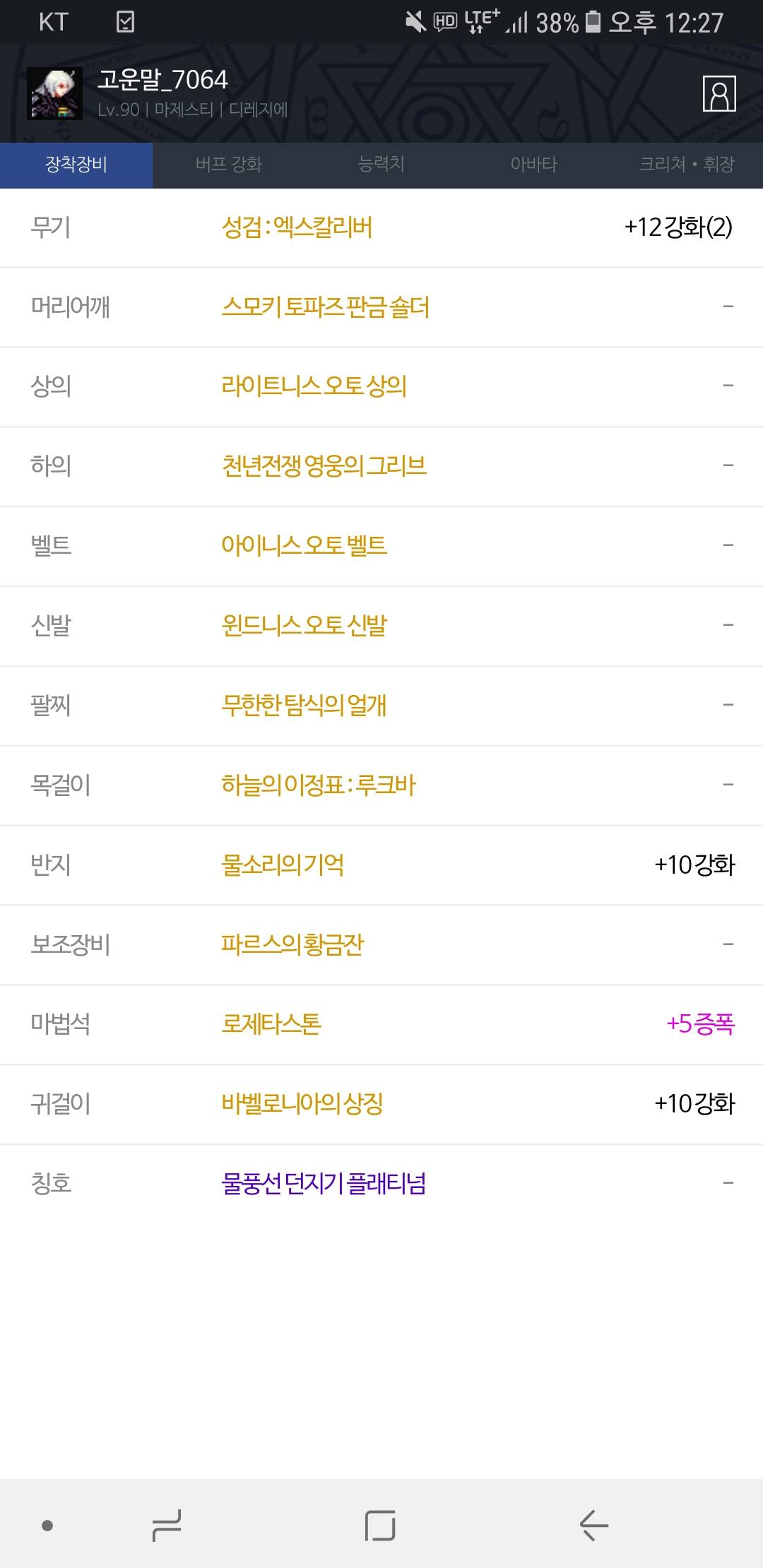Switch to the 크리쳐 • 휘장 tab
This screenshot has width=763, height=1568.
click(687, 165)
